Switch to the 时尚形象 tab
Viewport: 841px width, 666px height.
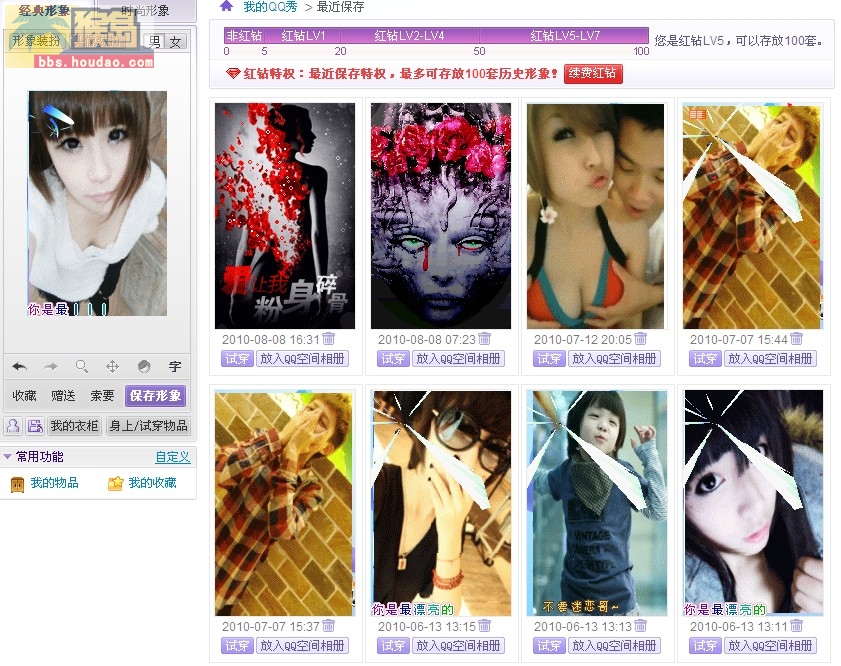pyautogui.click(x=146, y=11)
